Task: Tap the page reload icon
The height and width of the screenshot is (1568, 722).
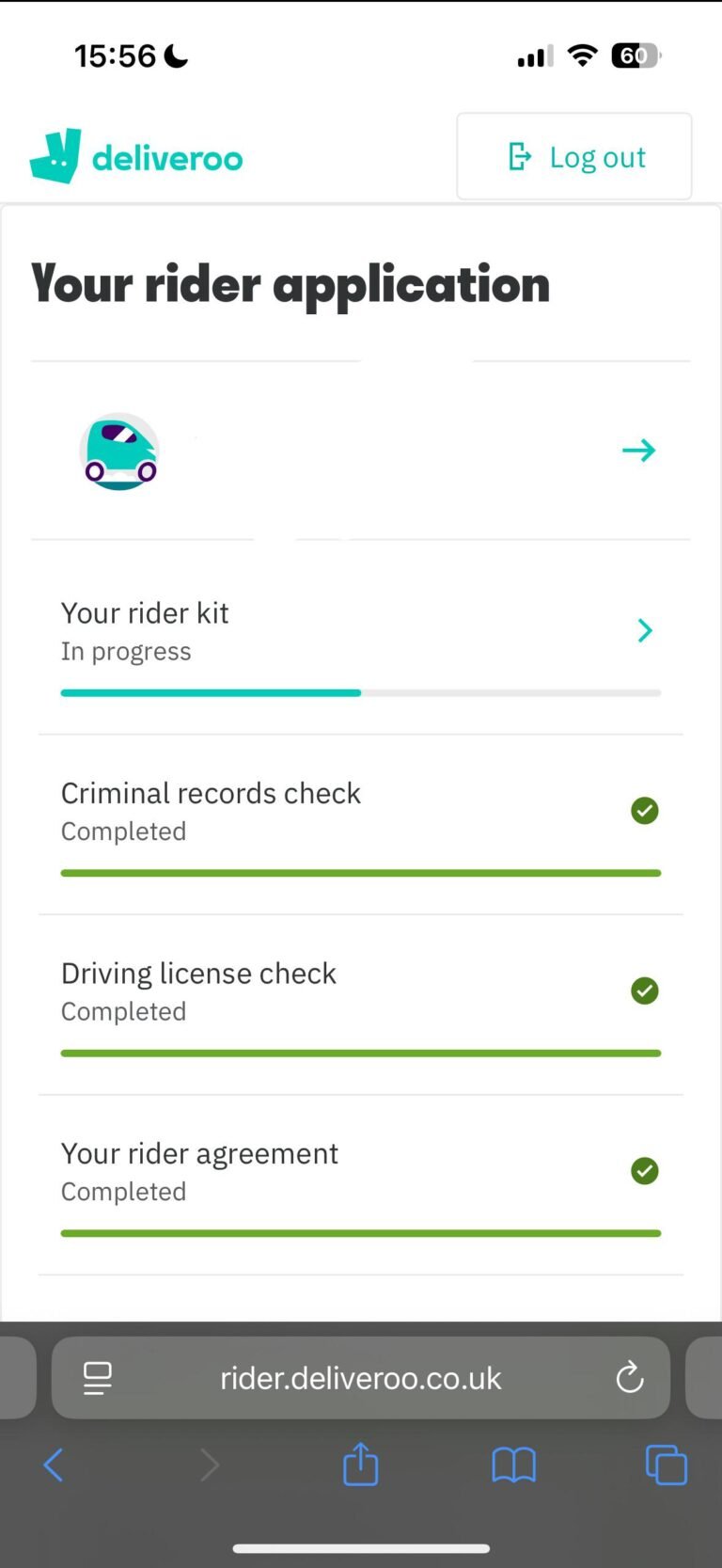Action: (x=629, y=1377)
